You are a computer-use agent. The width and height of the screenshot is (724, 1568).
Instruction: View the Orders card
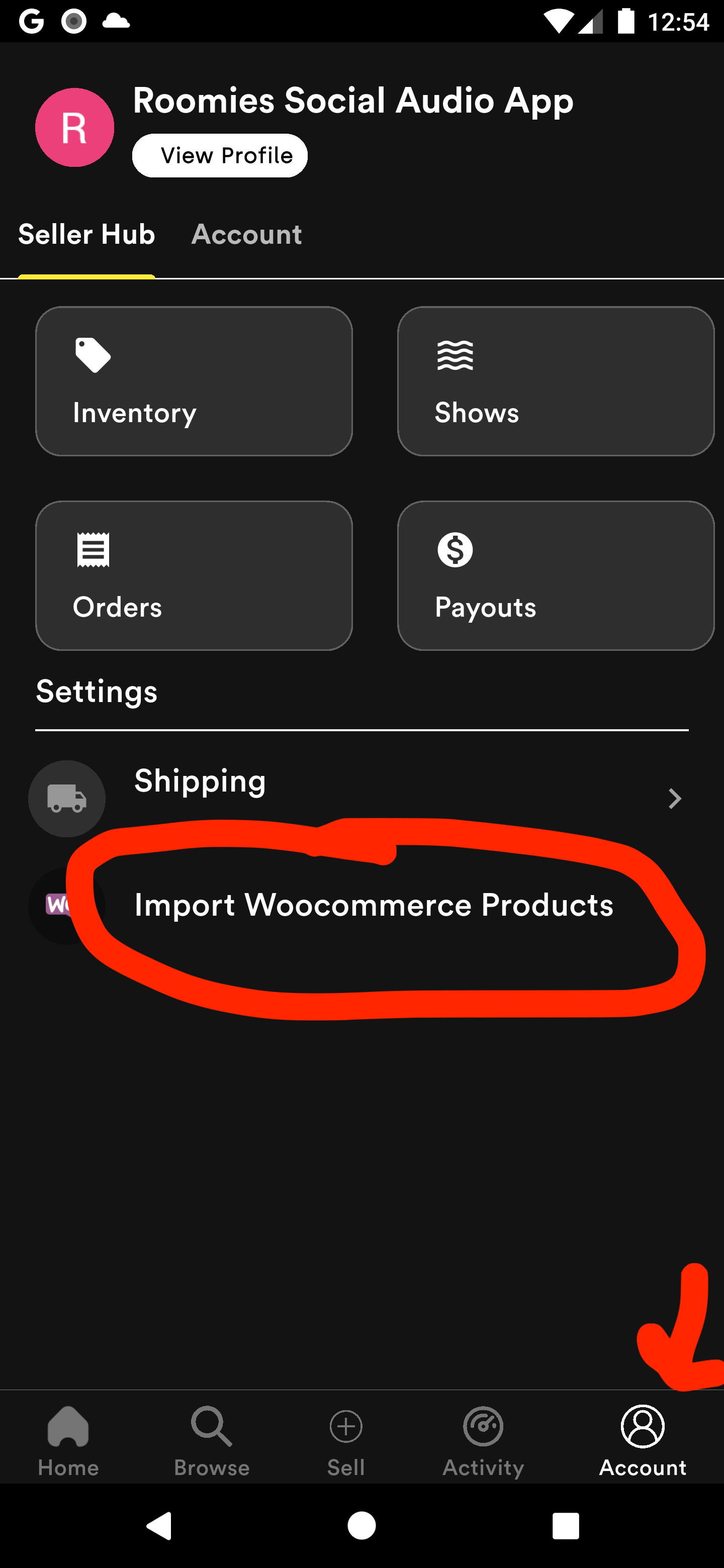(194, 575)
